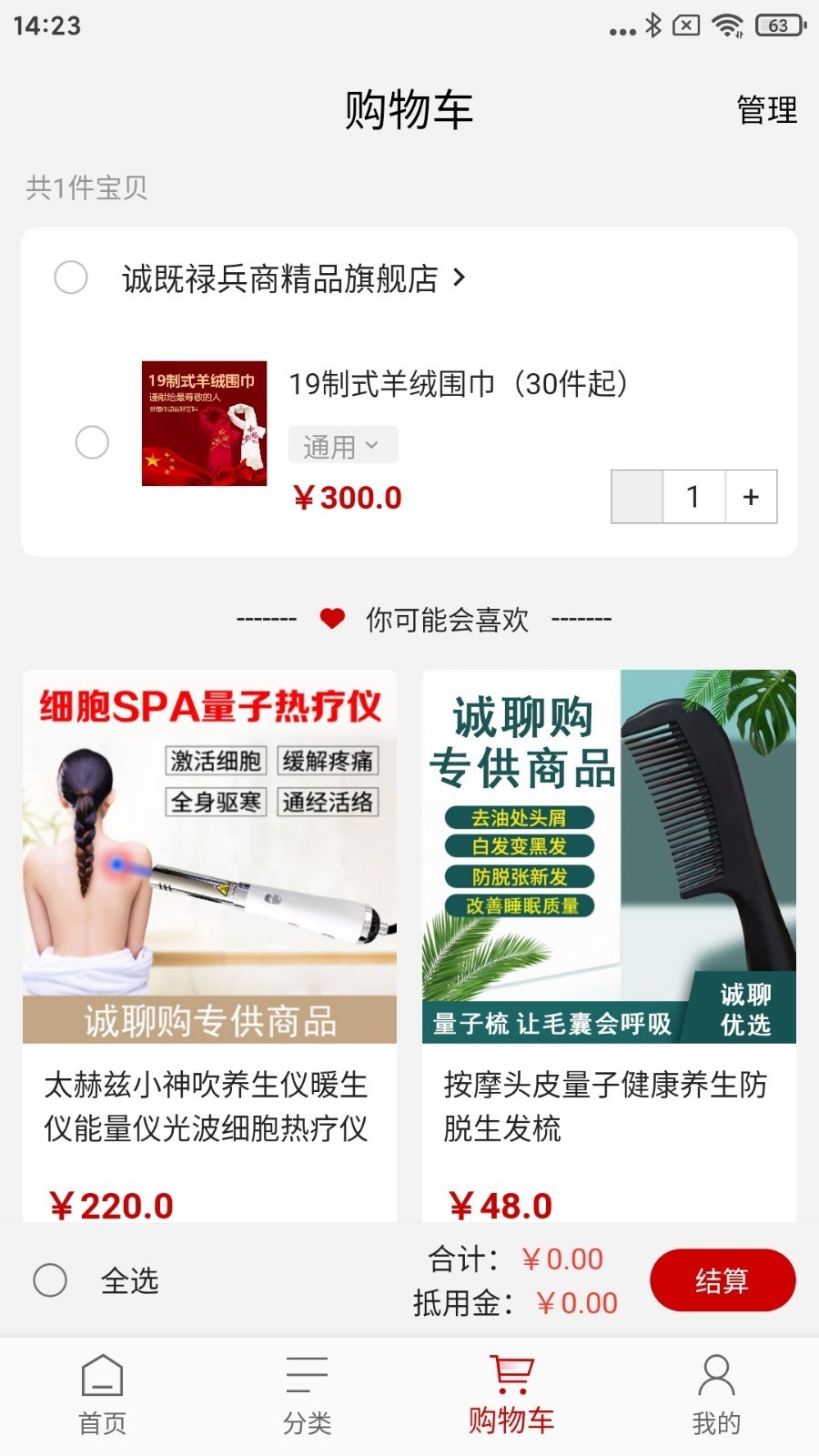Open the 诚既禄兵商精品旗舰店 shop page
The height and width of the screenshot is (1456, 819).
tap(293, 278)
